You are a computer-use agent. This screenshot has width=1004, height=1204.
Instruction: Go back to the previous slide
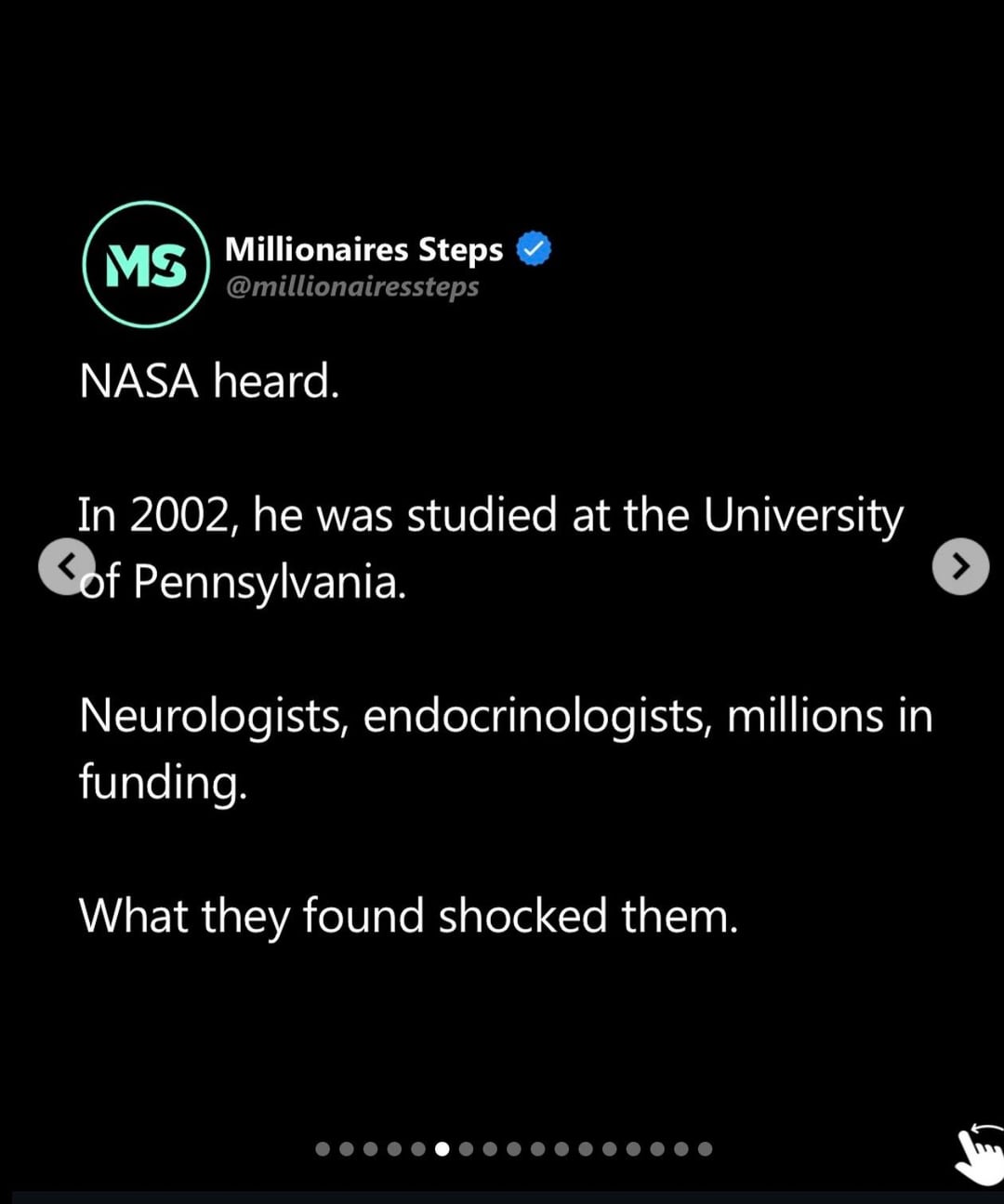(66, 565)
